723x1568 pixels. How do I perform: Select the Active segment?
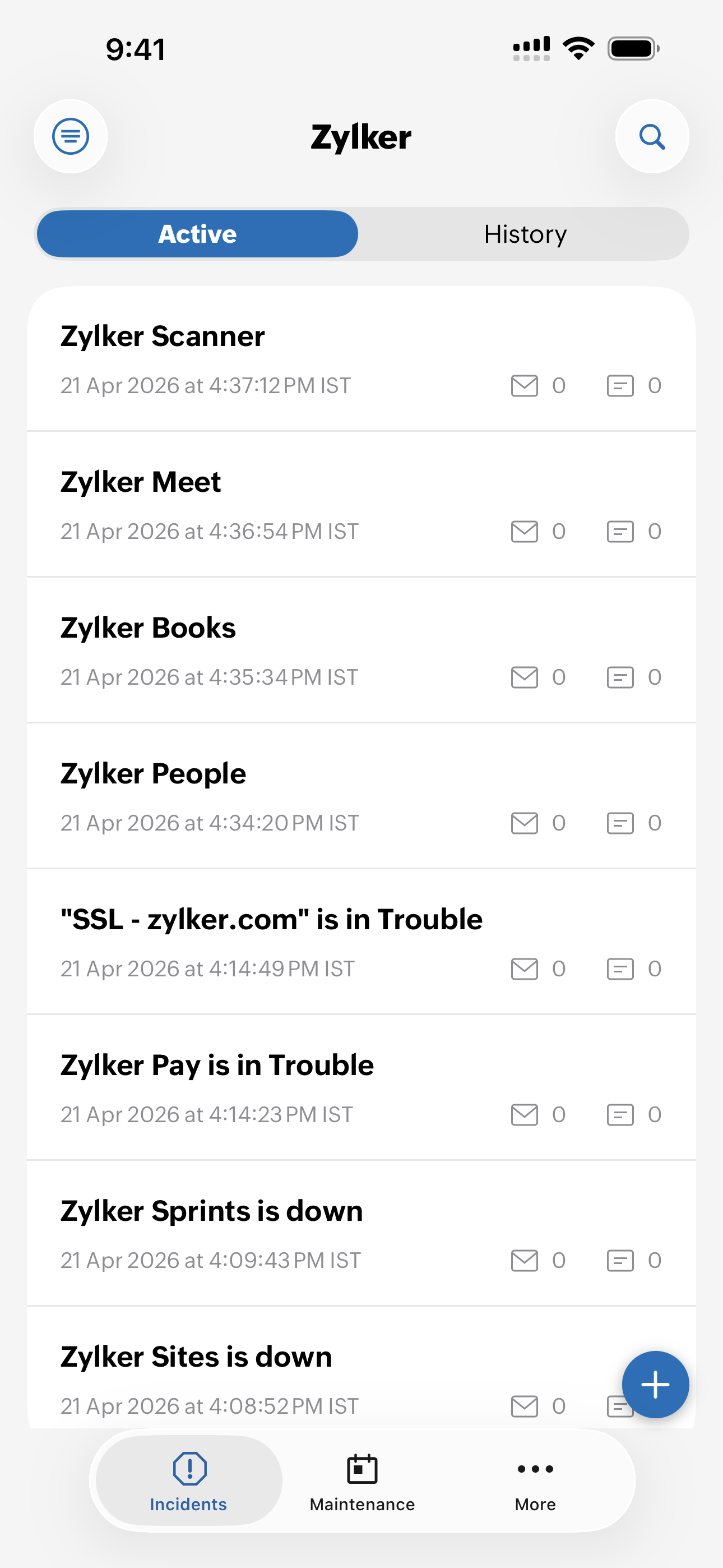197,234
